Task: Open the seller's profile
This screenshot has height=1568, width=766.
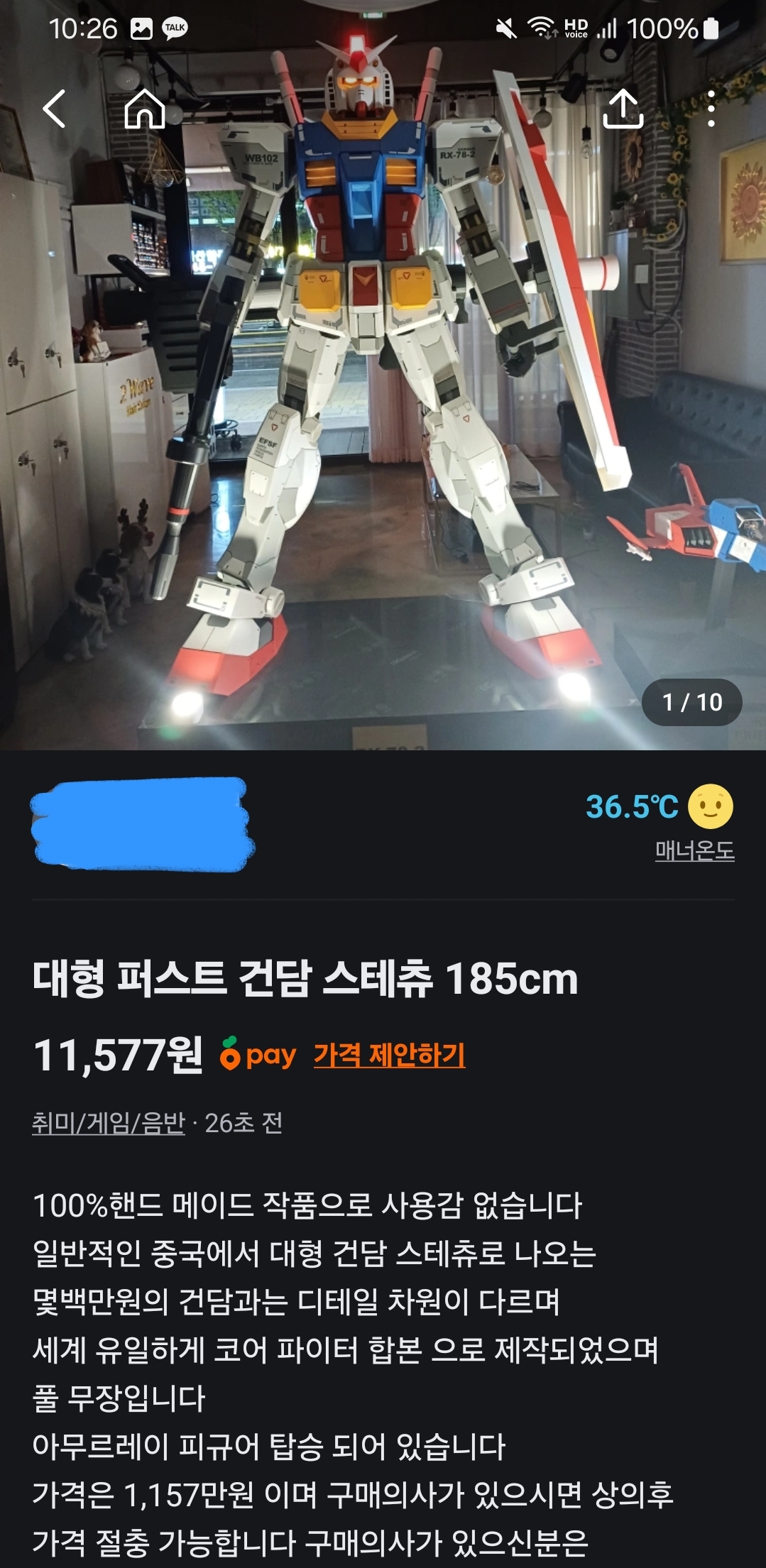Action: pyautogui.click(x=142, y=825)
